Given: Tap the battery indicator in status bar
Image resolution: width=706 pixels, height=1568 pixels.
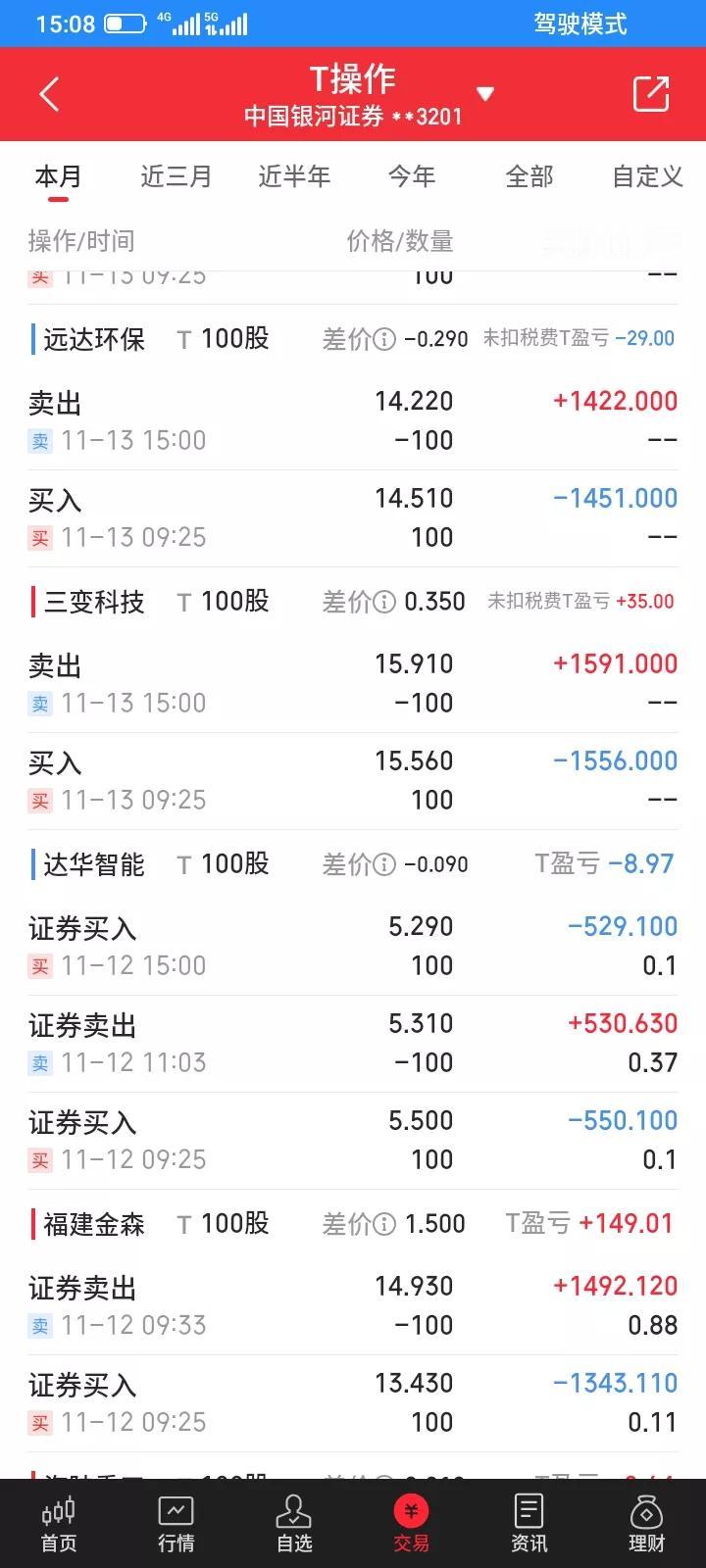Looking at the screenshot, I should pos(122,23).
